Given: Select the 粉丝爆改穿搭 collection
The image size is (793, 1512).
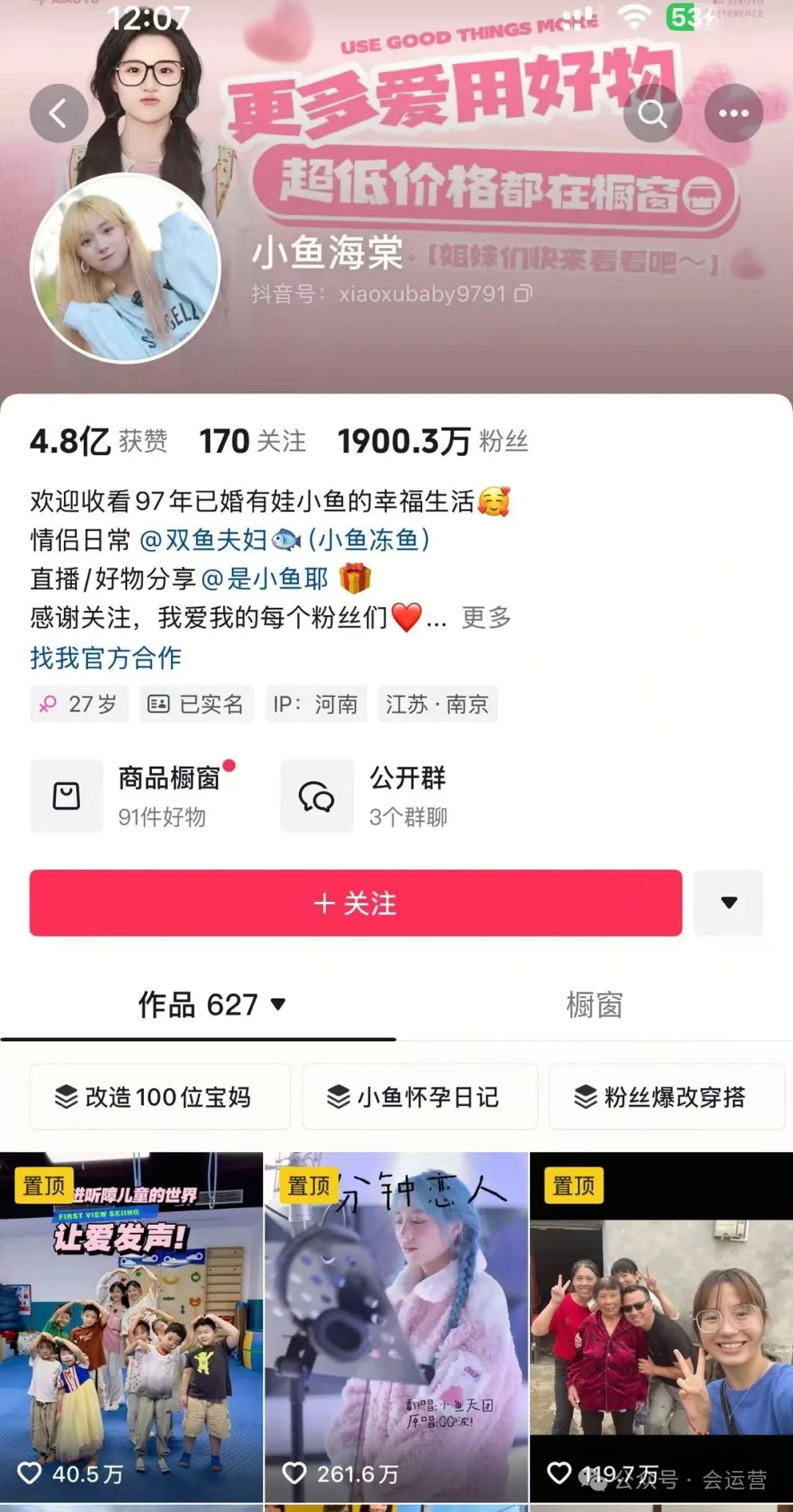Looking at the screenshot, I should 667,1096.
